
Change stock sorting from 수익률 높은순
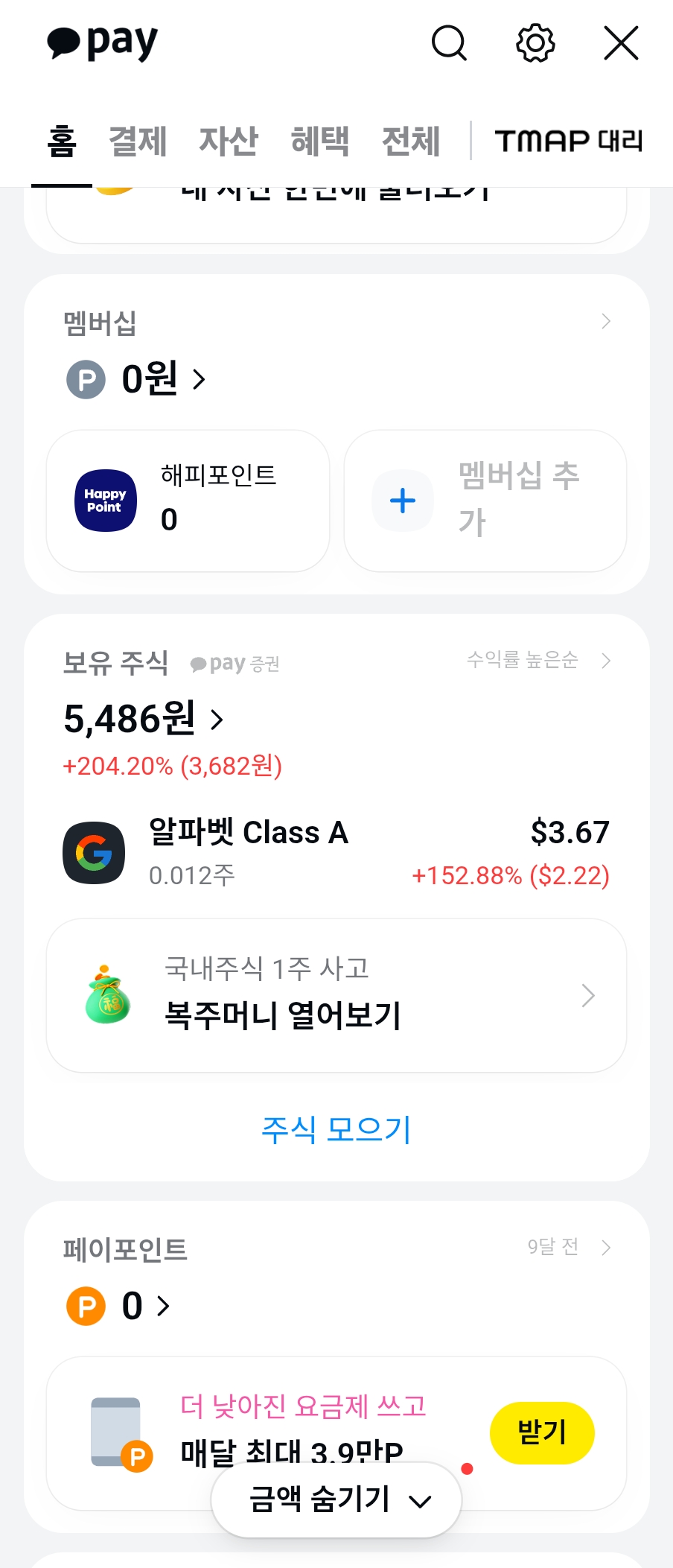point(538,661)
